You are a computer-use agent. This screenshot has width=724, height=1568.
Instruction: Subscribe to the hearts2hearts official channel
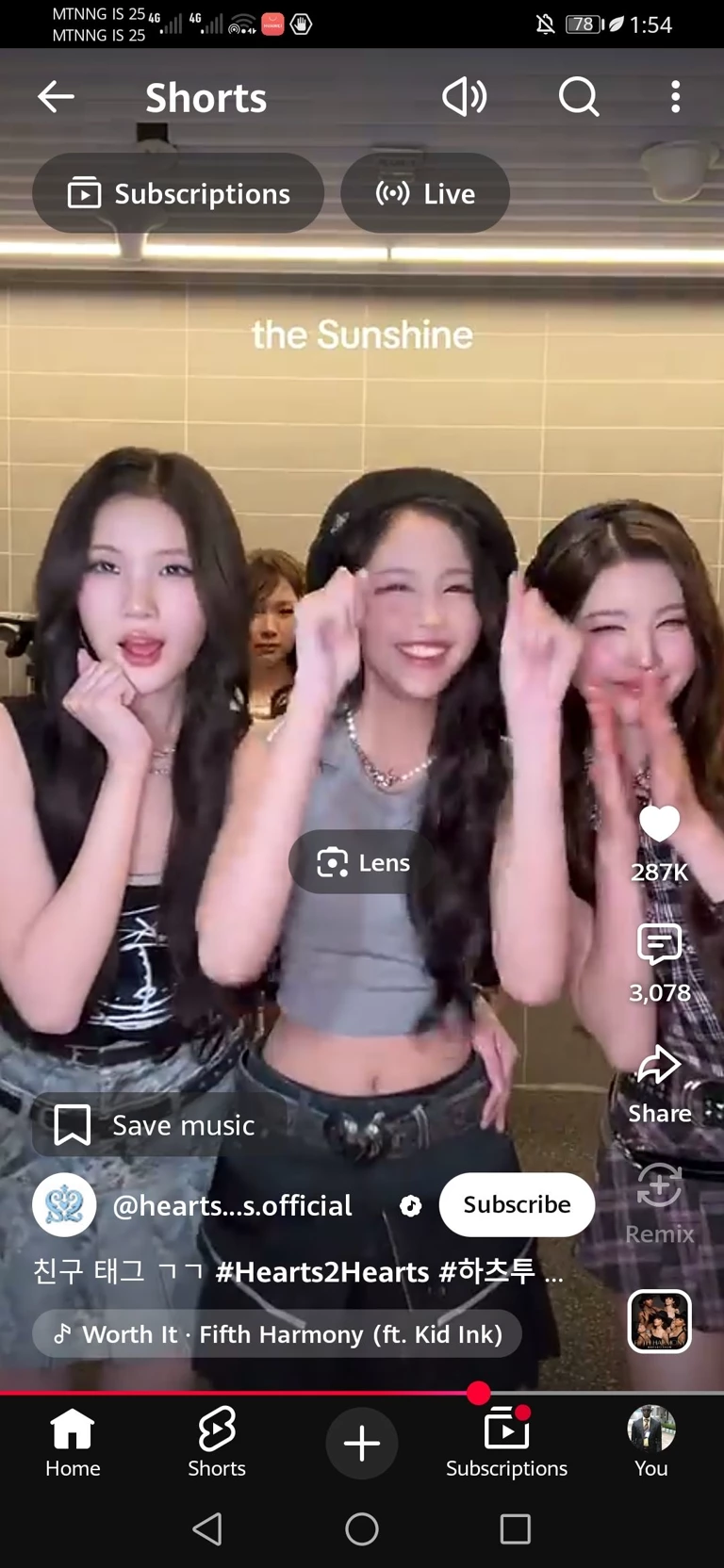[x=517, y=1204]
